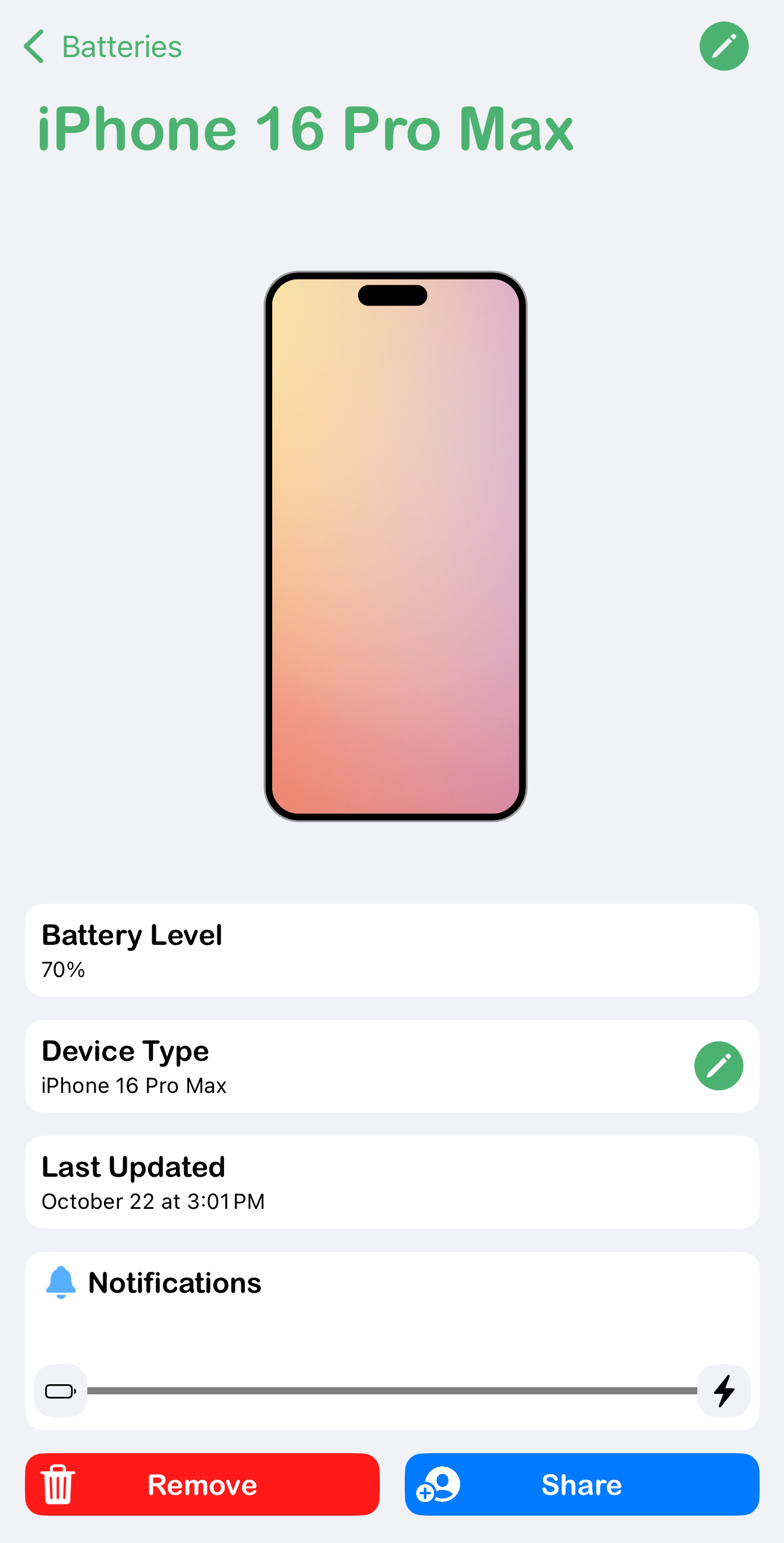784x1543 pixels.
Task: Tap the charging bolt icon in Notifications
Action: 723,1391
